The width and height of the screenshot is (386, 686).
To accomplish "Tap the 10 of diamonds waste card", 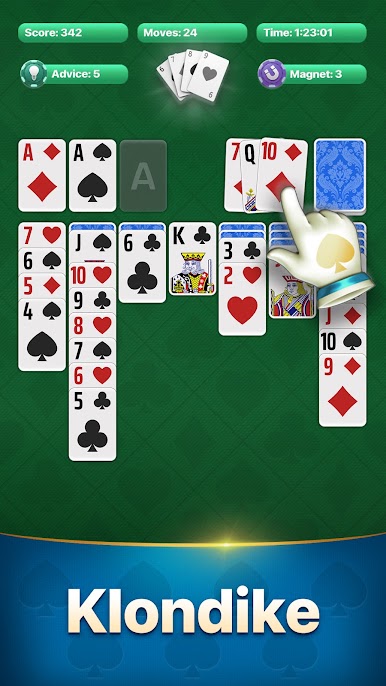I will point(282,175).
